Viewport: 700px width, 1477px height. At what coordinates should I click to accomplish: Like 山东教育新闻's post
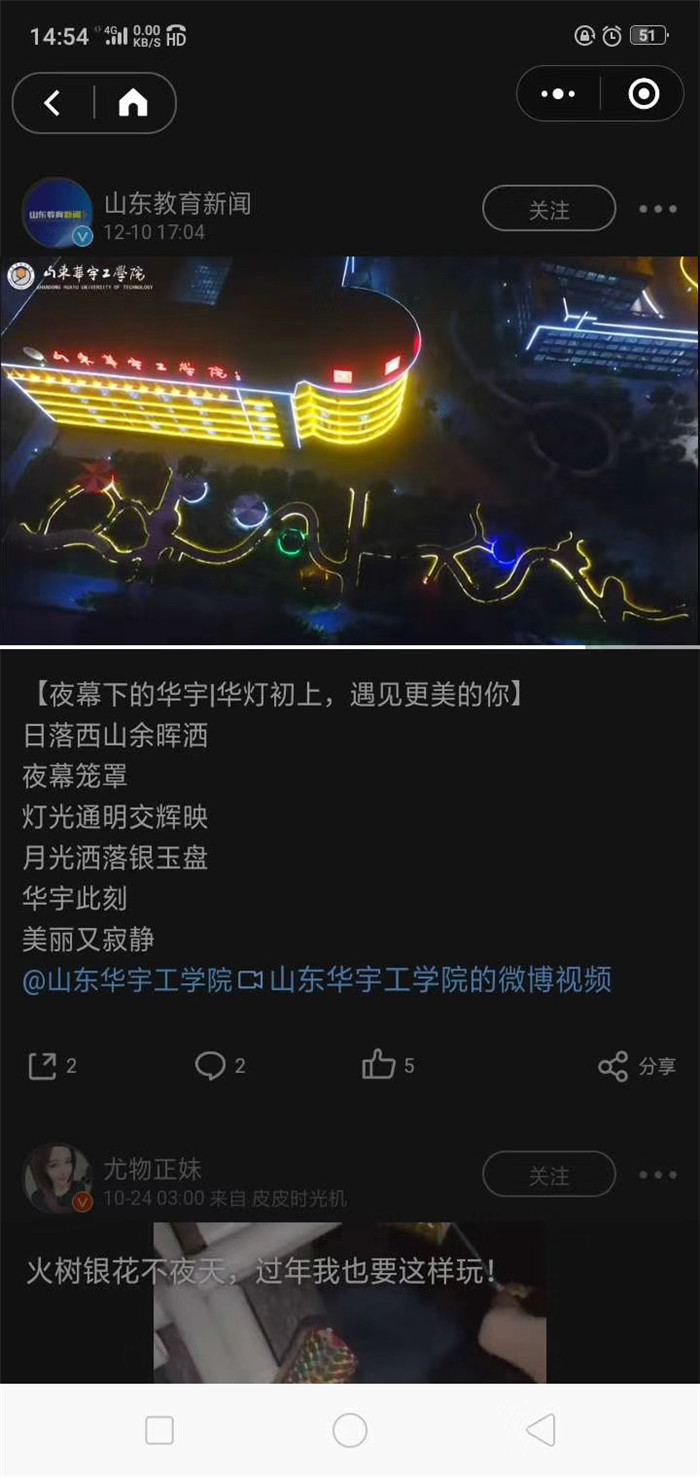pyautogui.click(x=387, y=1066)
